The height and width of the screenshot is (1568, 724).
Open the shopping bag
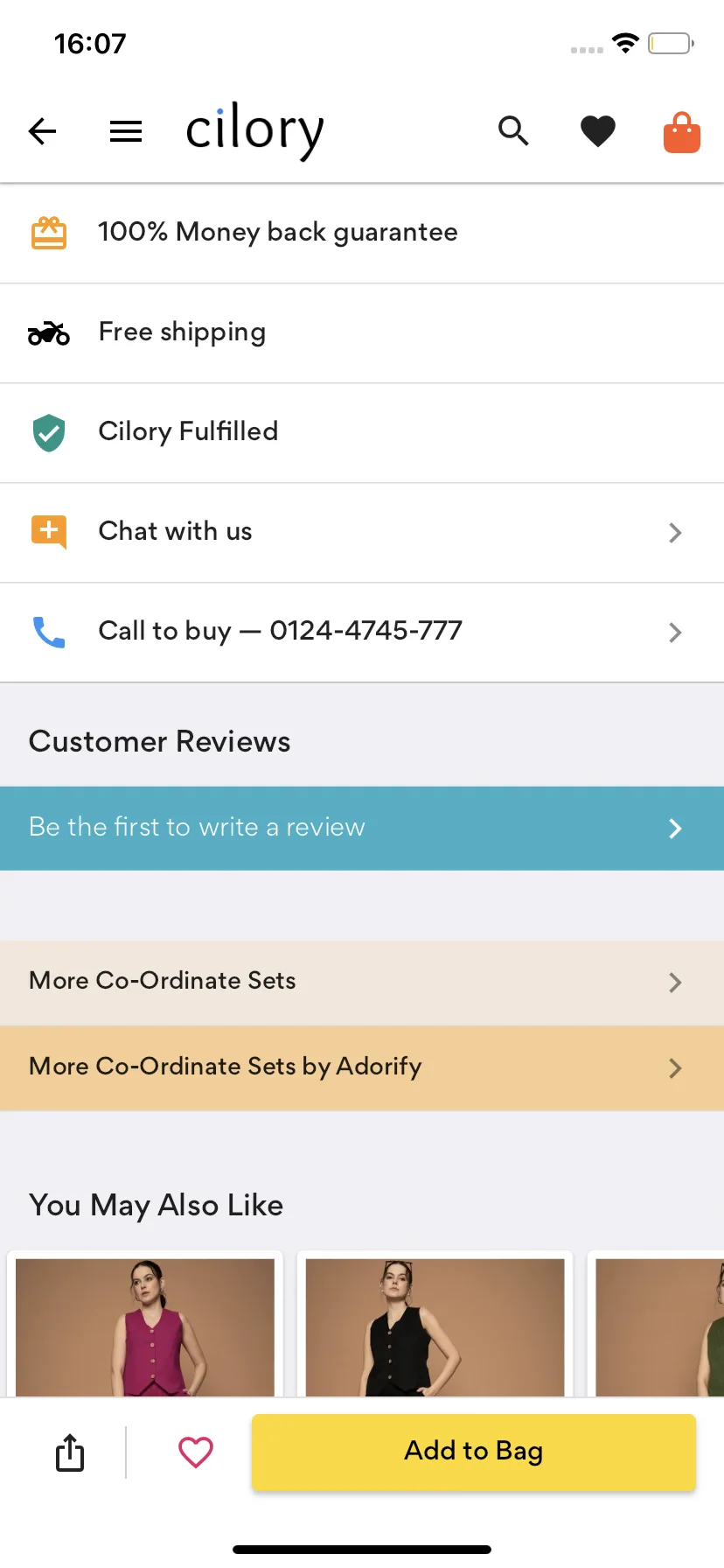(x=682, y=133)
